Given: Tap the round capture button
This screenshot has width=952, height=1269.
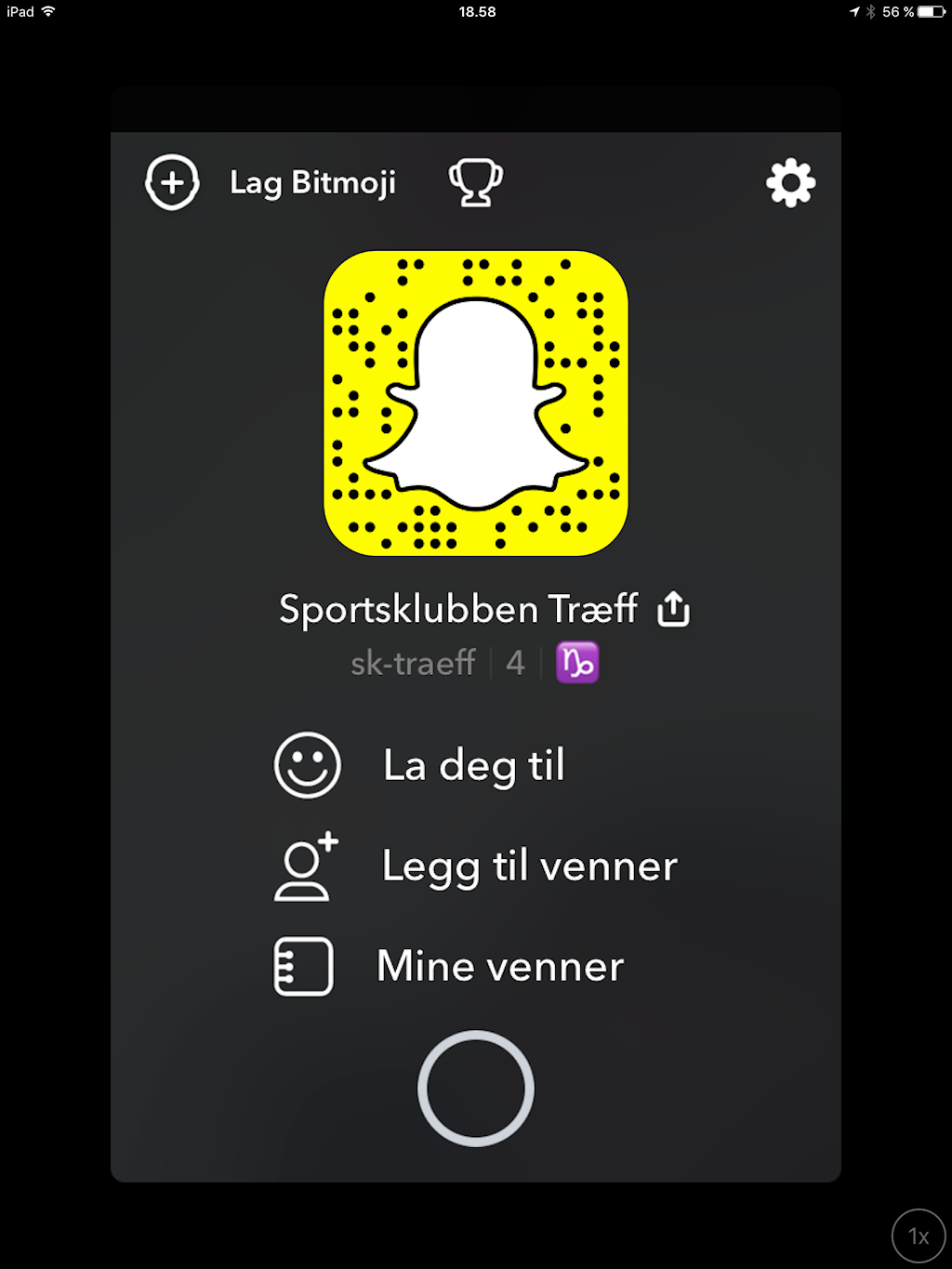Looking at the screenshot, I should [x=476, y=1089].
